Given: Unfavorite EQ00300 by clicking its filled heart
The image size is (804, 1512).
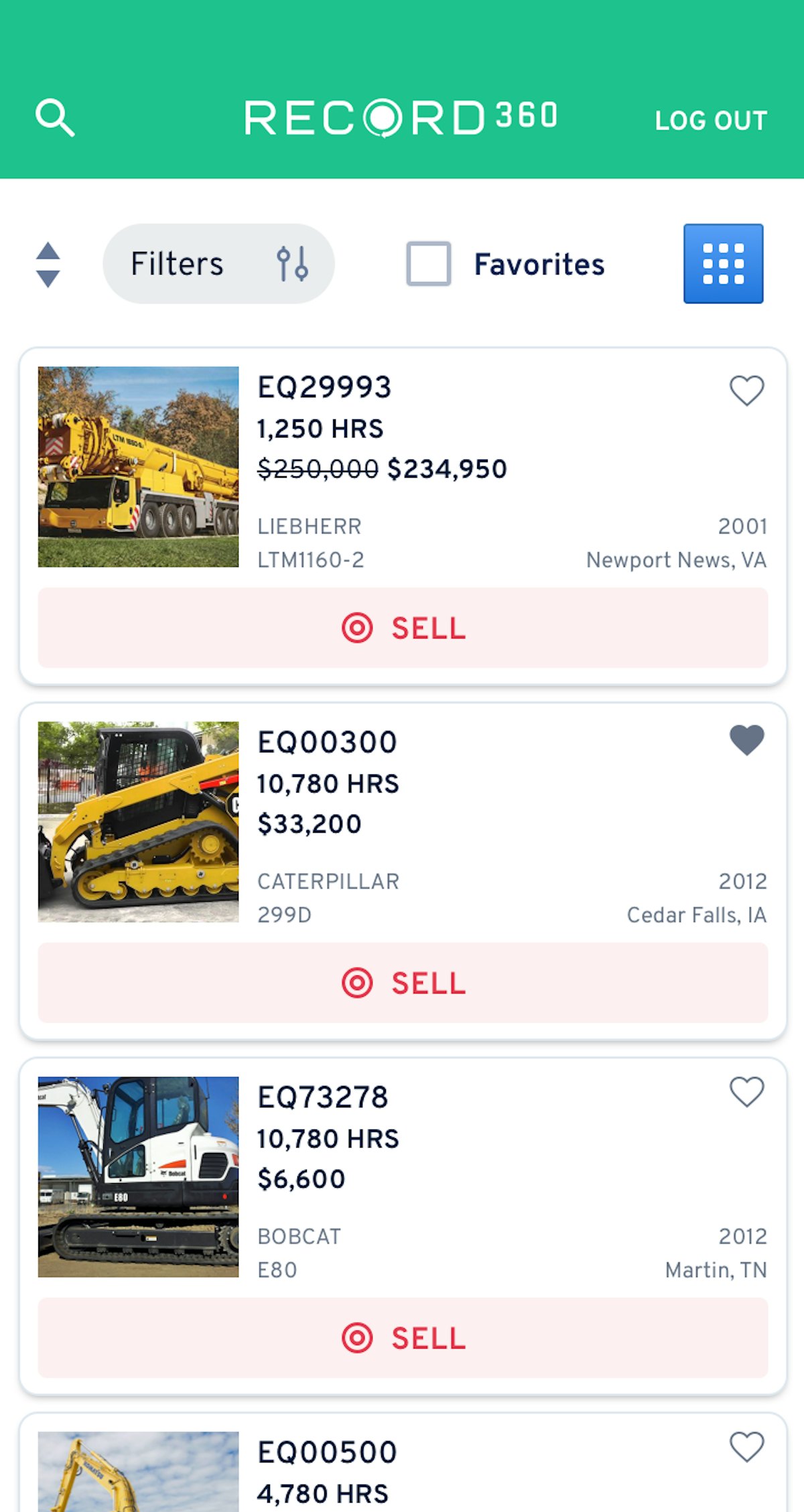Looking at the screenshot, I should (x=746, y=740).
